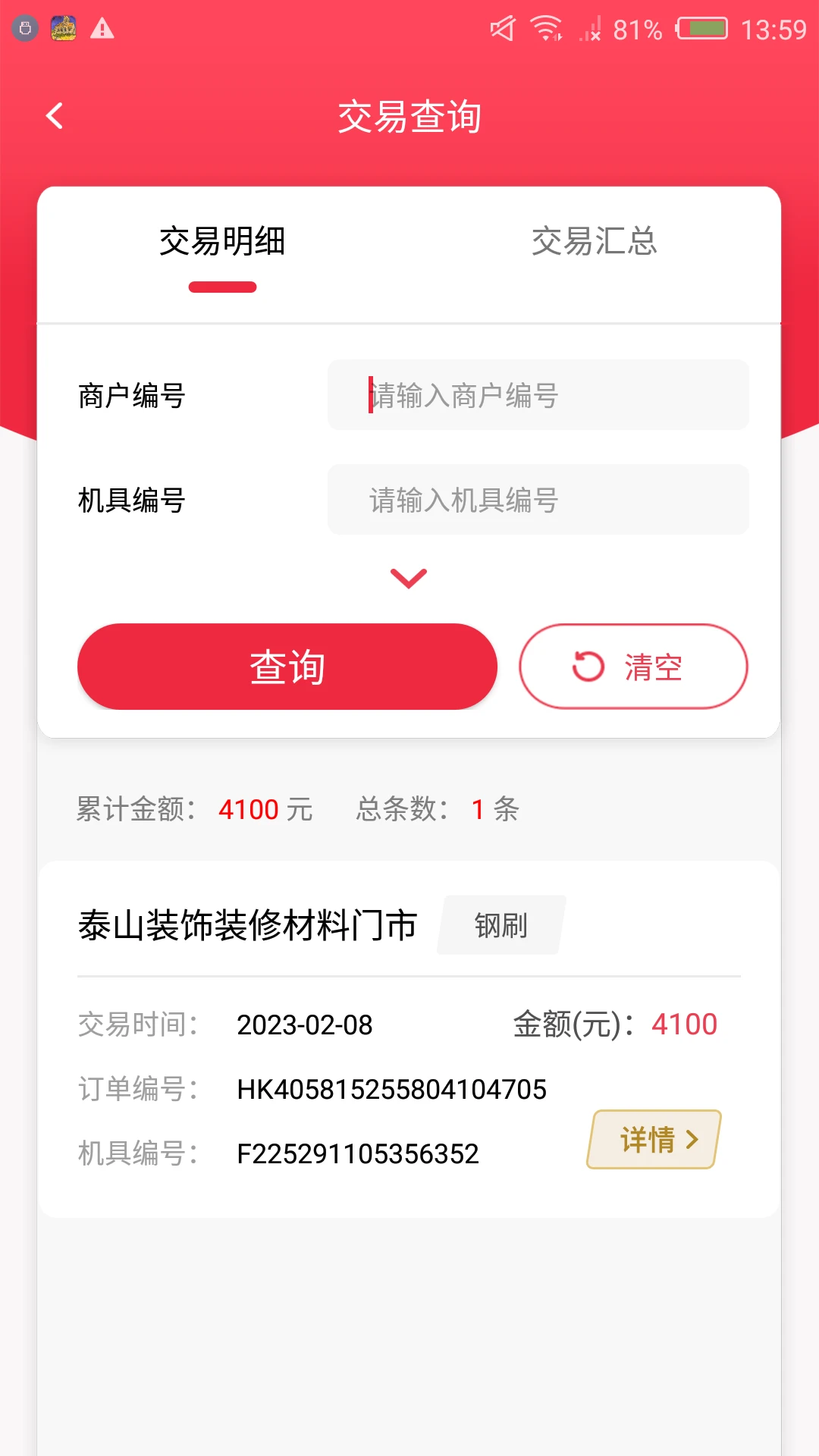Tap the 钢刷 tag next to merchant name
The image size is (819, 1456).
tap(499, 925)
